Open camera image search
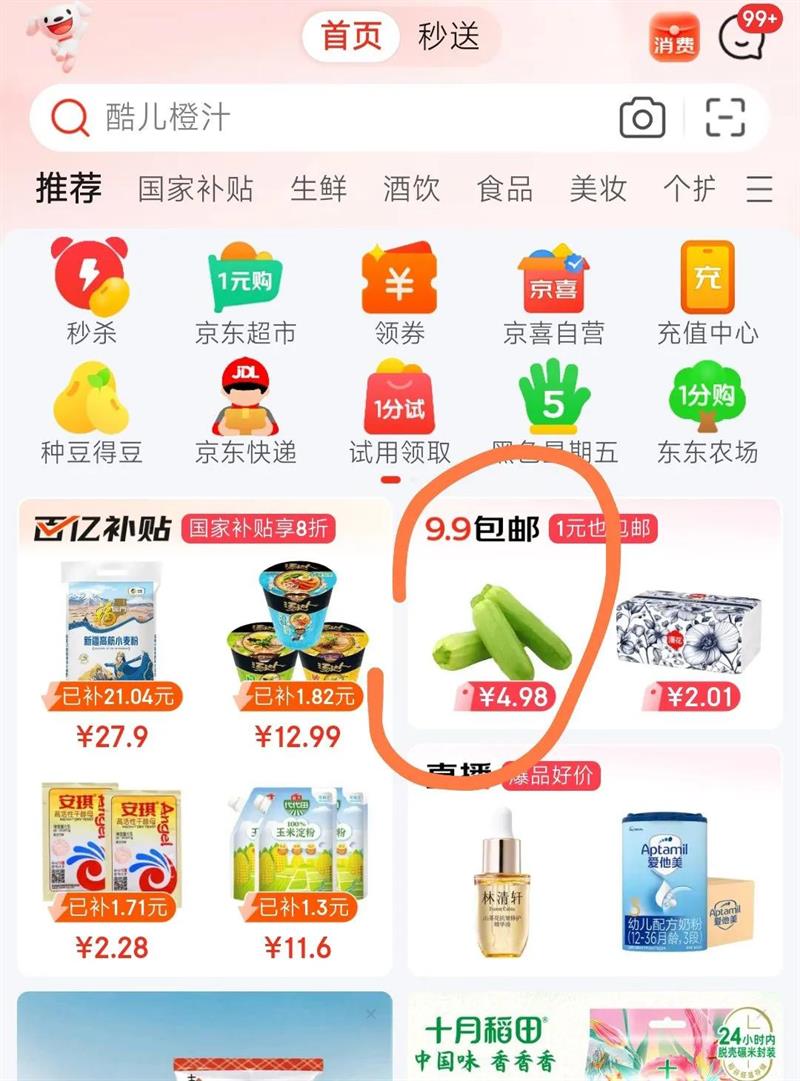The height and width of the screenshot is (1081, 800). [642, 118]
